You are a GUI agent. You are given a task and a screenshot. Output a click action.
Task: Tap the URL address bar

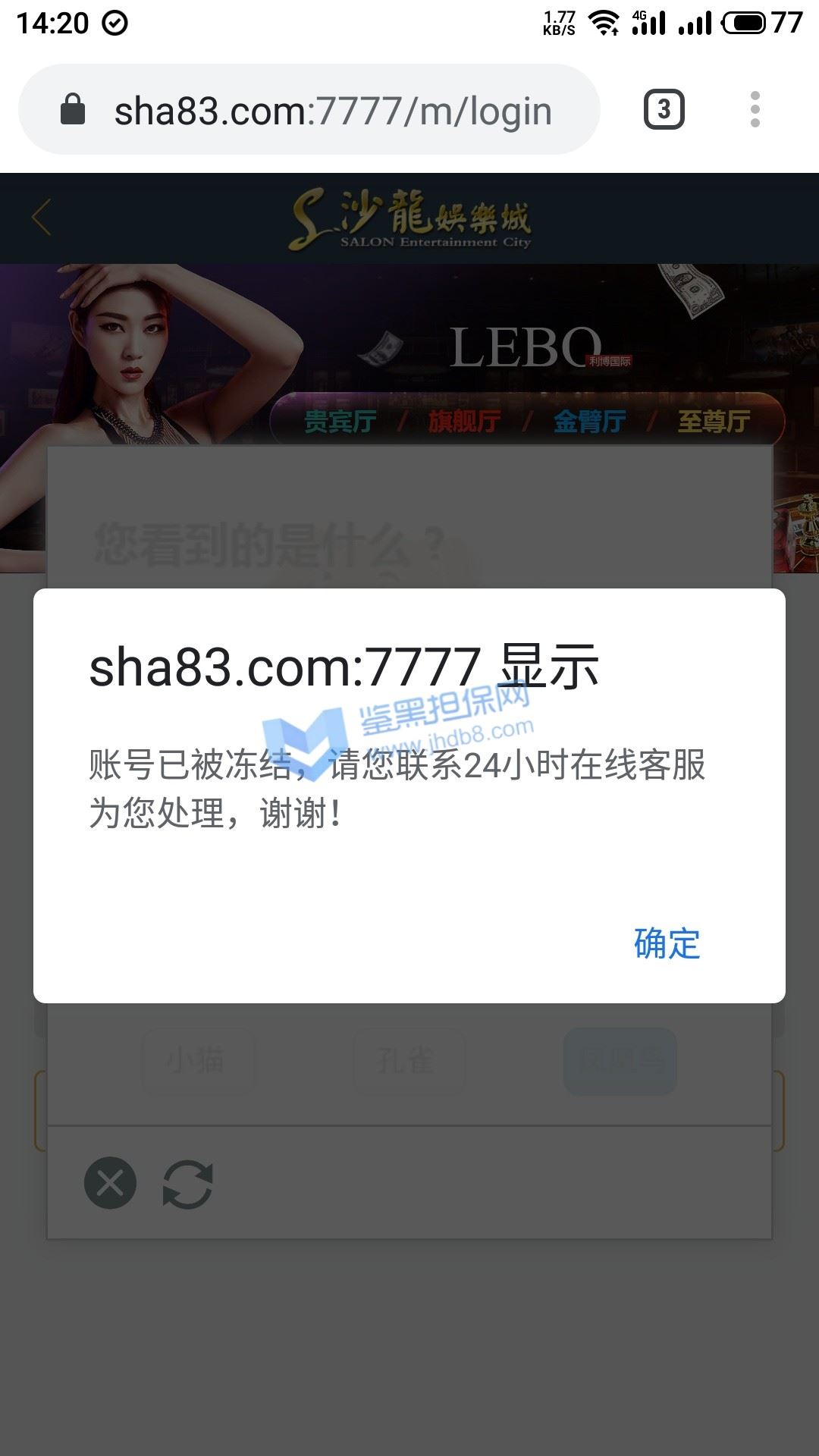pos(332,111)
